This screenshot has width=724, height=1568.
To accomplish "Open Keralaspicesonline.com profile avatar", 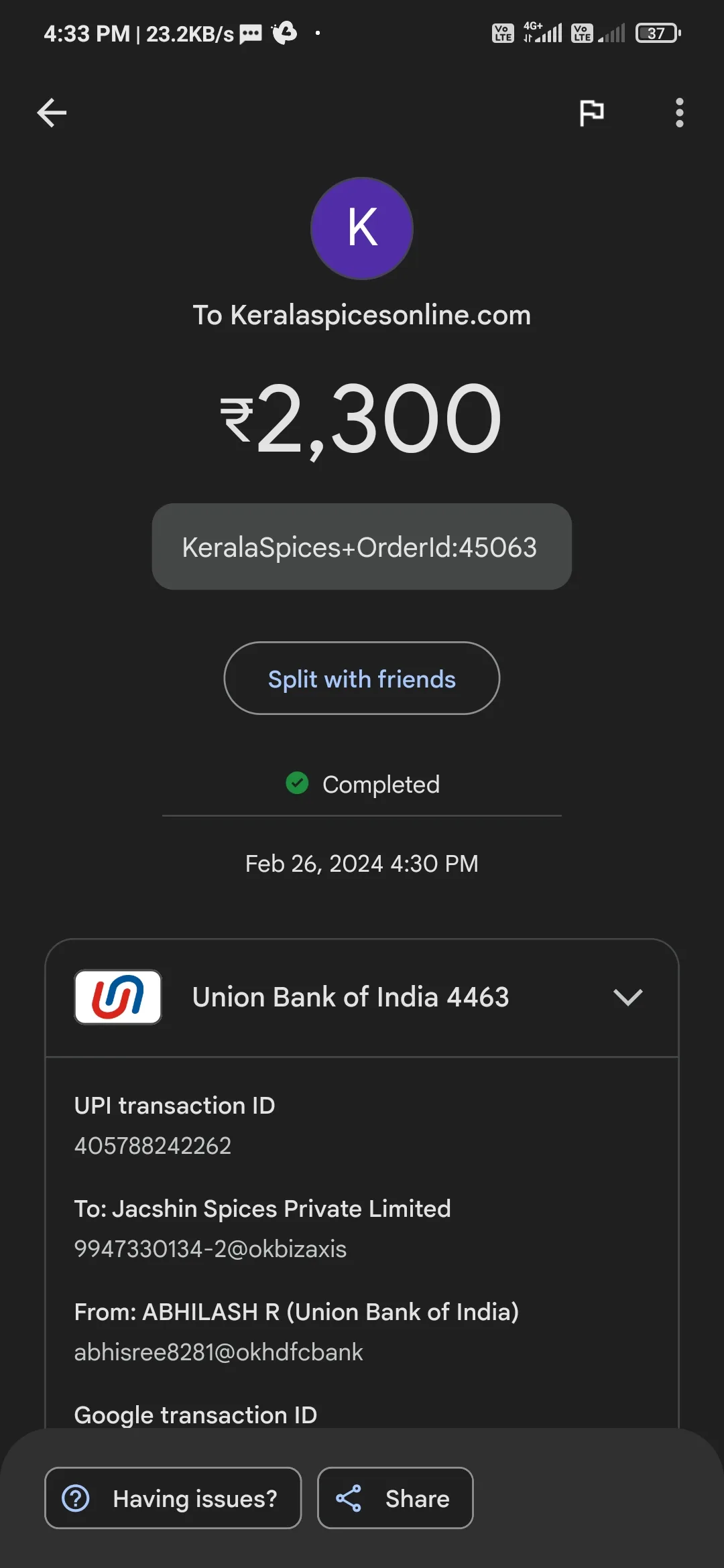I will pos(362,228).
